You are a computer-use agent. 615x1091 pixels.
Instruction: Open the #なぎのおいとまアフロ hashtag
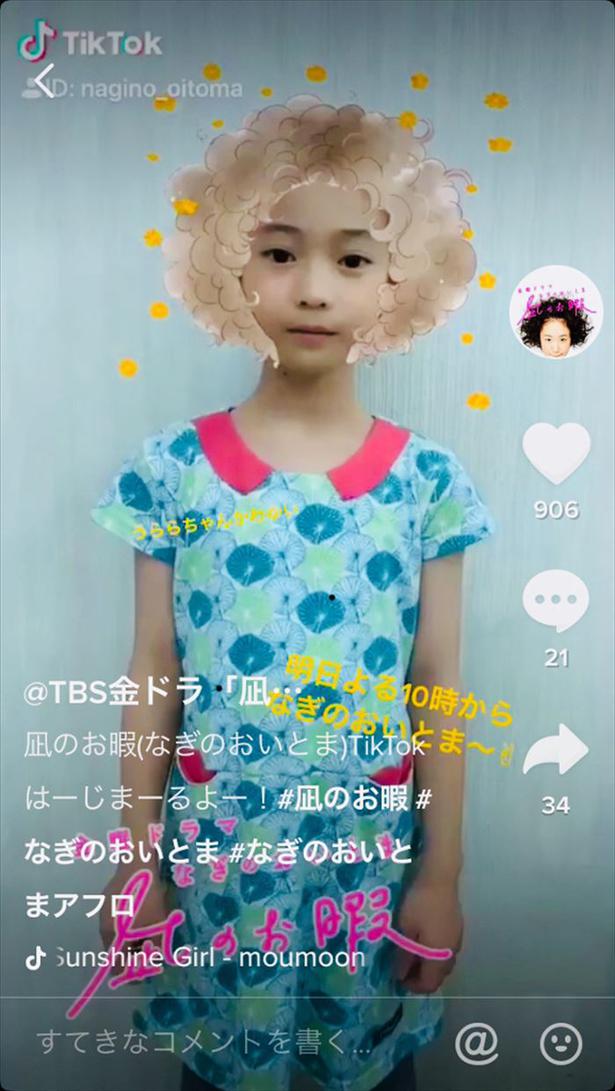coord(218,879)
